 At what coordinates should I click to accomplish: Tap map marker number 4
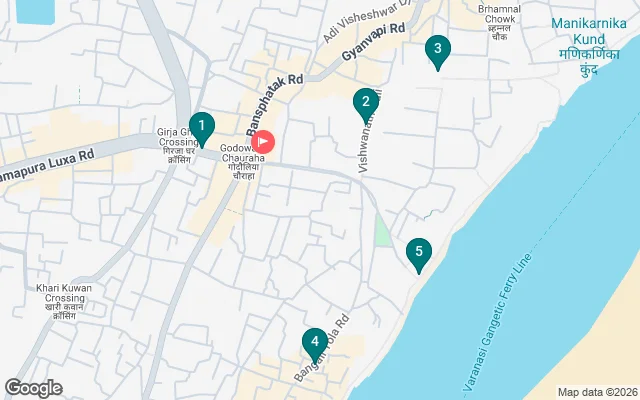click(x=315, y=343)
